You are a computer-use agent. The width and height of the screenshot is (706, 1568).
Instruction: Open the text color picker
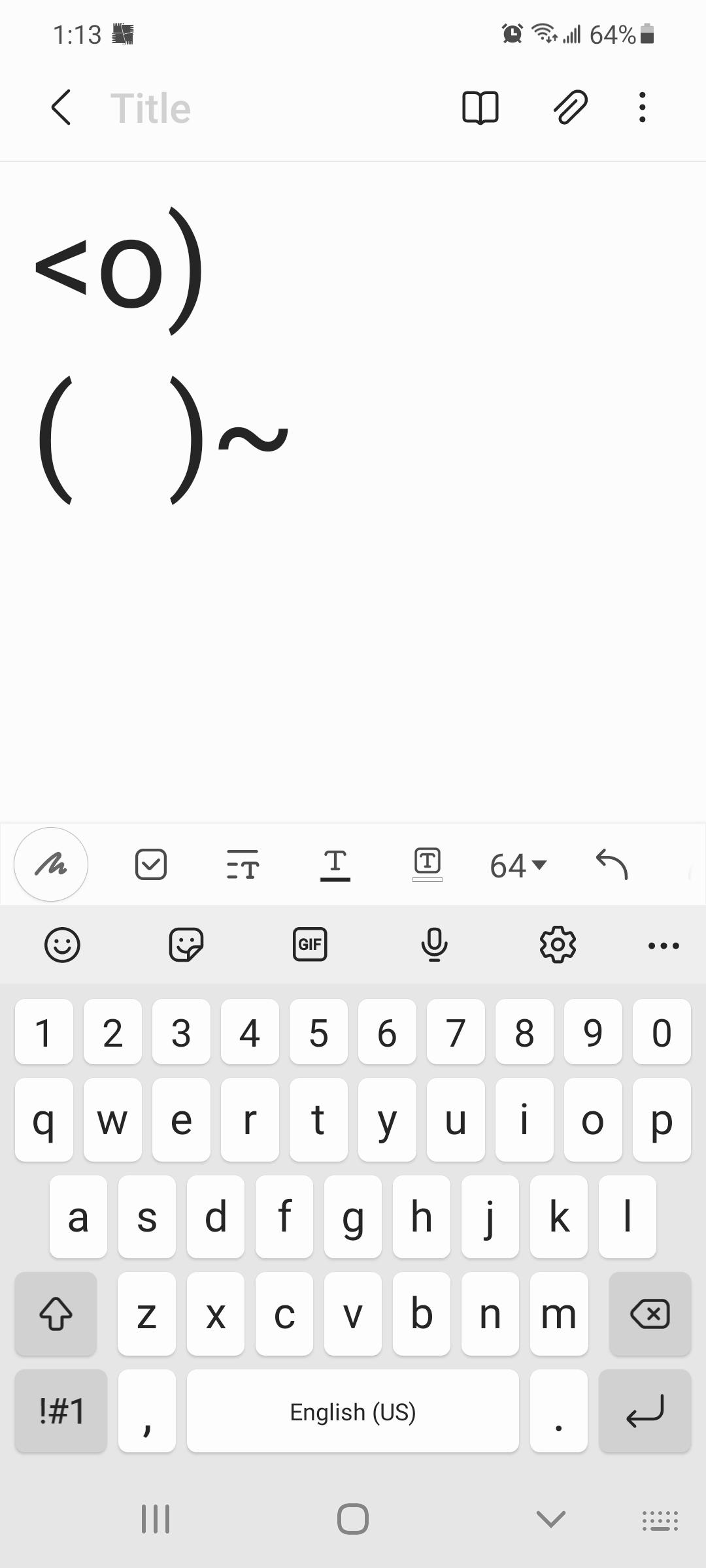pos(335,864)
